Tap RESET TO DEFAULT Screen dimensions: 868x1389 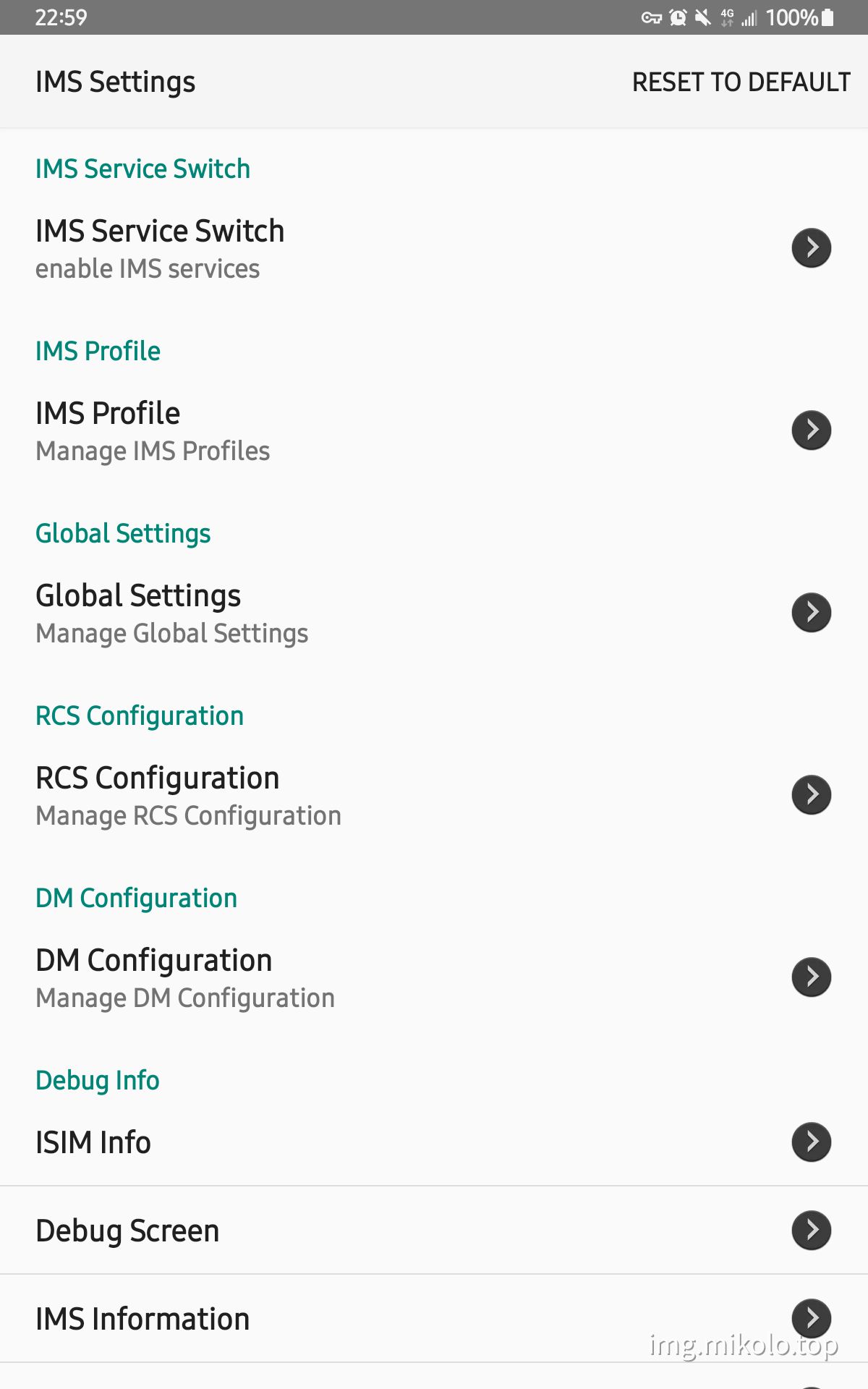741,82
